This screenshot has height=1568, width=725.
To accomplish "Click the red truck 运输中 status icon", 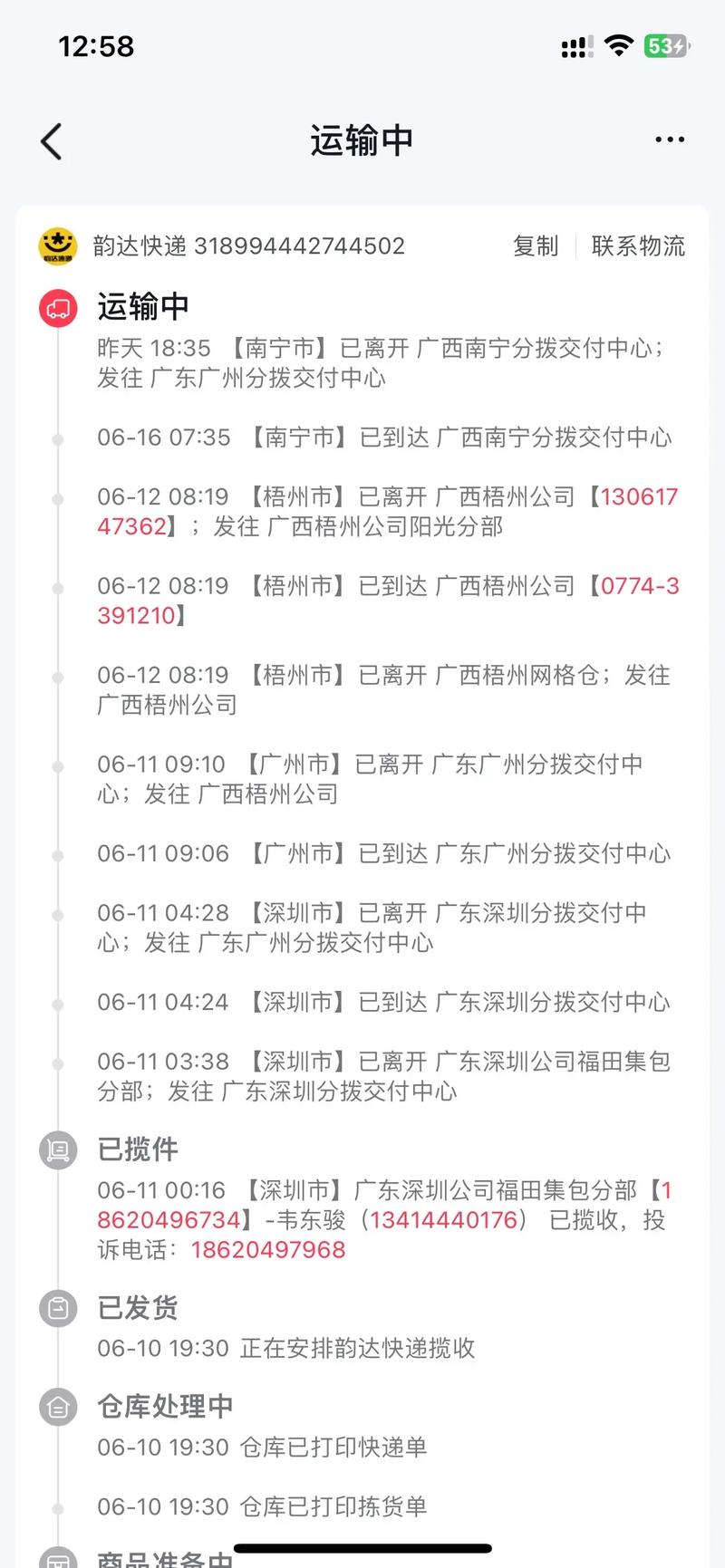I will pyautogui.click(x=57, y=308).
